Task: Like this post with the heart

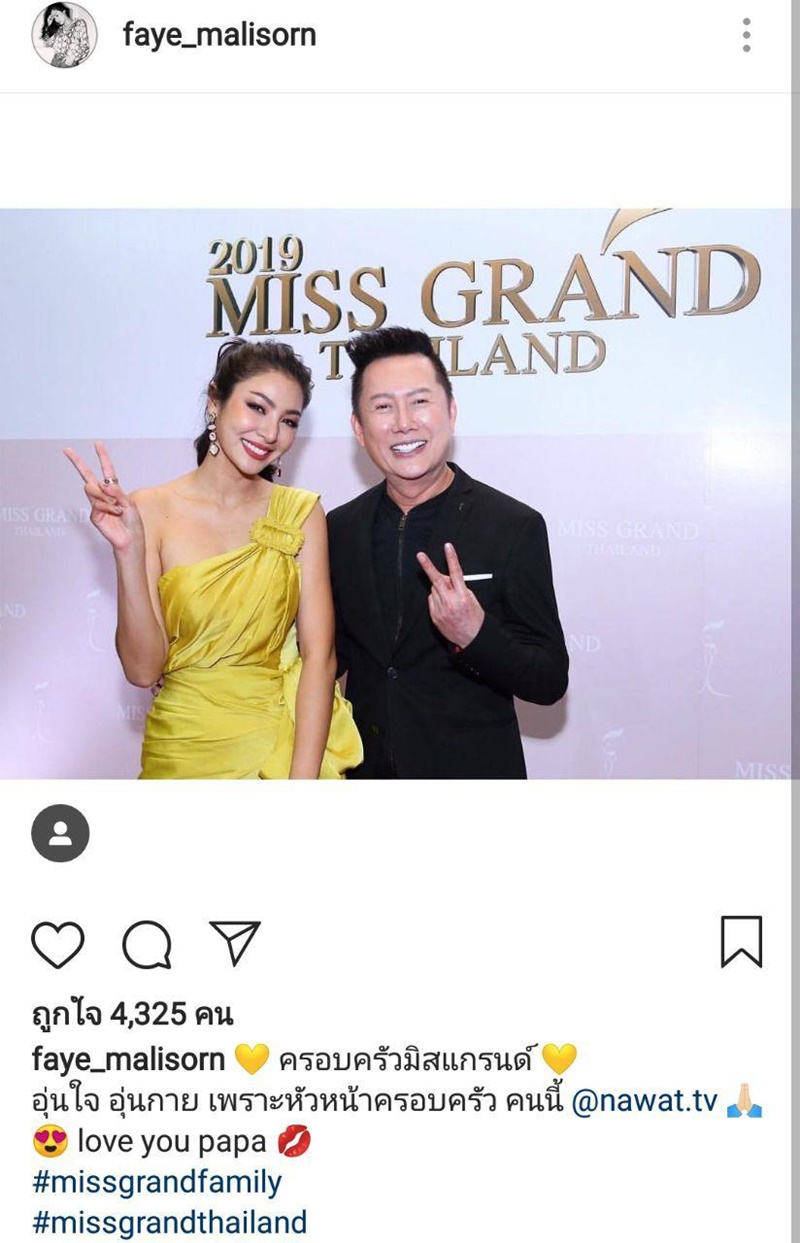Action: tap(57, 943)
